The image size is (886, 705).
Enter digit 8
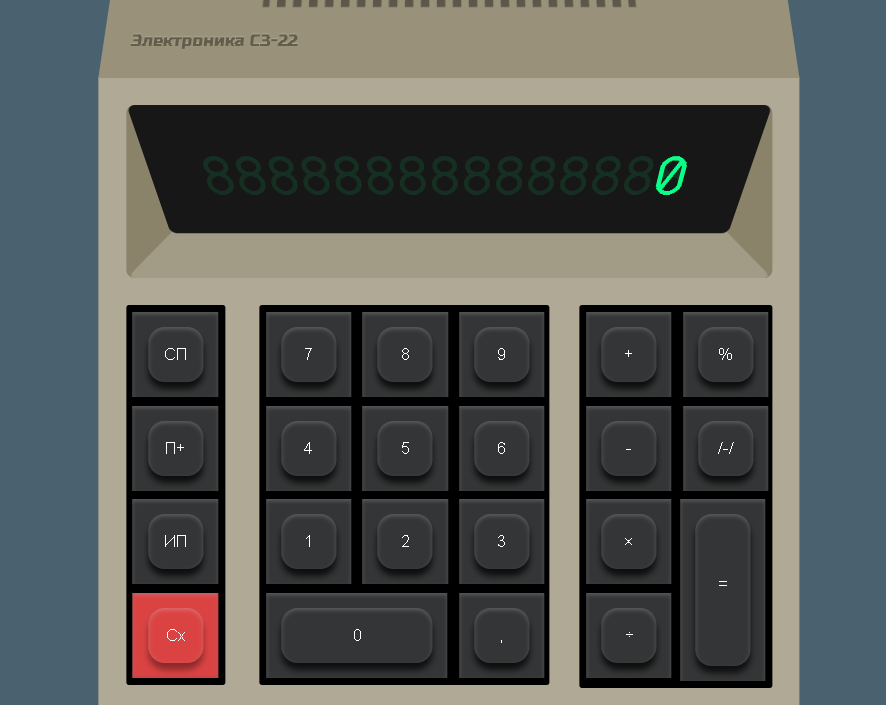point(405,354)
